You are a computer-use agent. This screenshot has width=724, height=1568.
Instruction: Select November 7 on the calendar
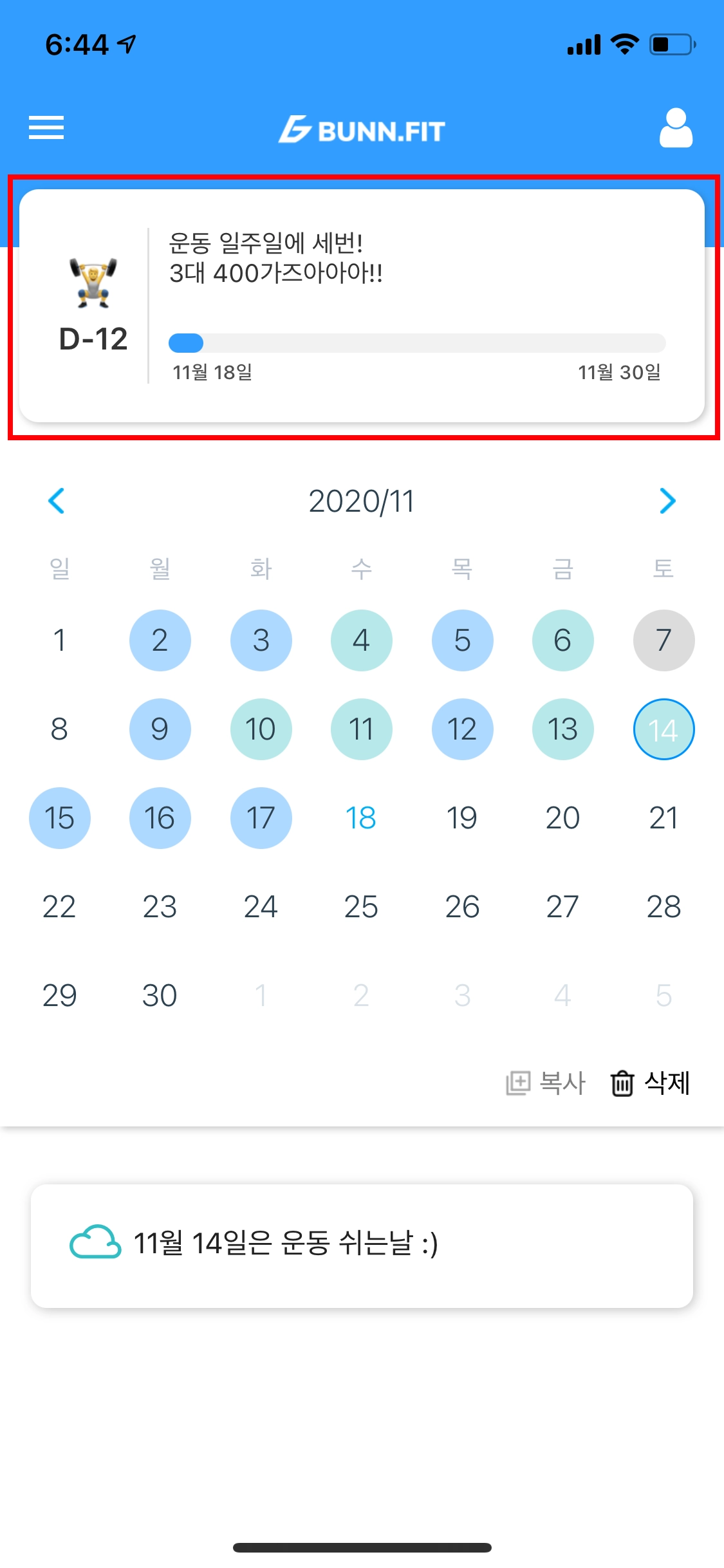664,640
